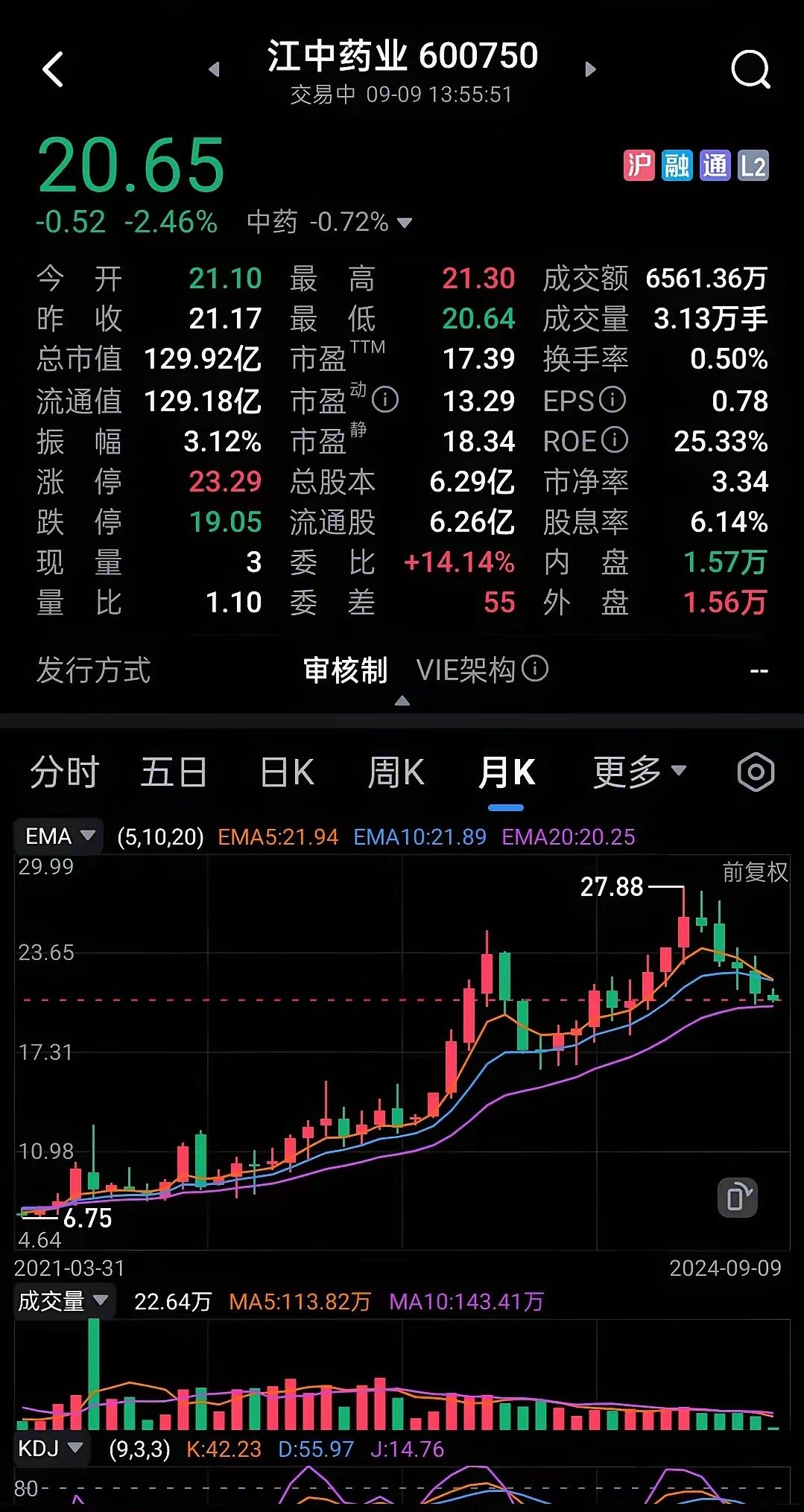The width and height of the screenshot is (804, 1512).
Task: Switch to the 五日 chart tab
Action: tap(174, 772)
